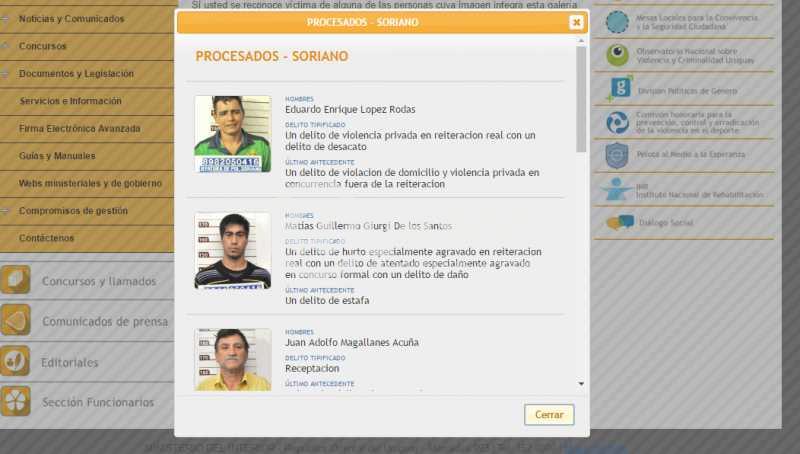Open Documentos y Legislación section
800x454 pixels.
point(75,74)
